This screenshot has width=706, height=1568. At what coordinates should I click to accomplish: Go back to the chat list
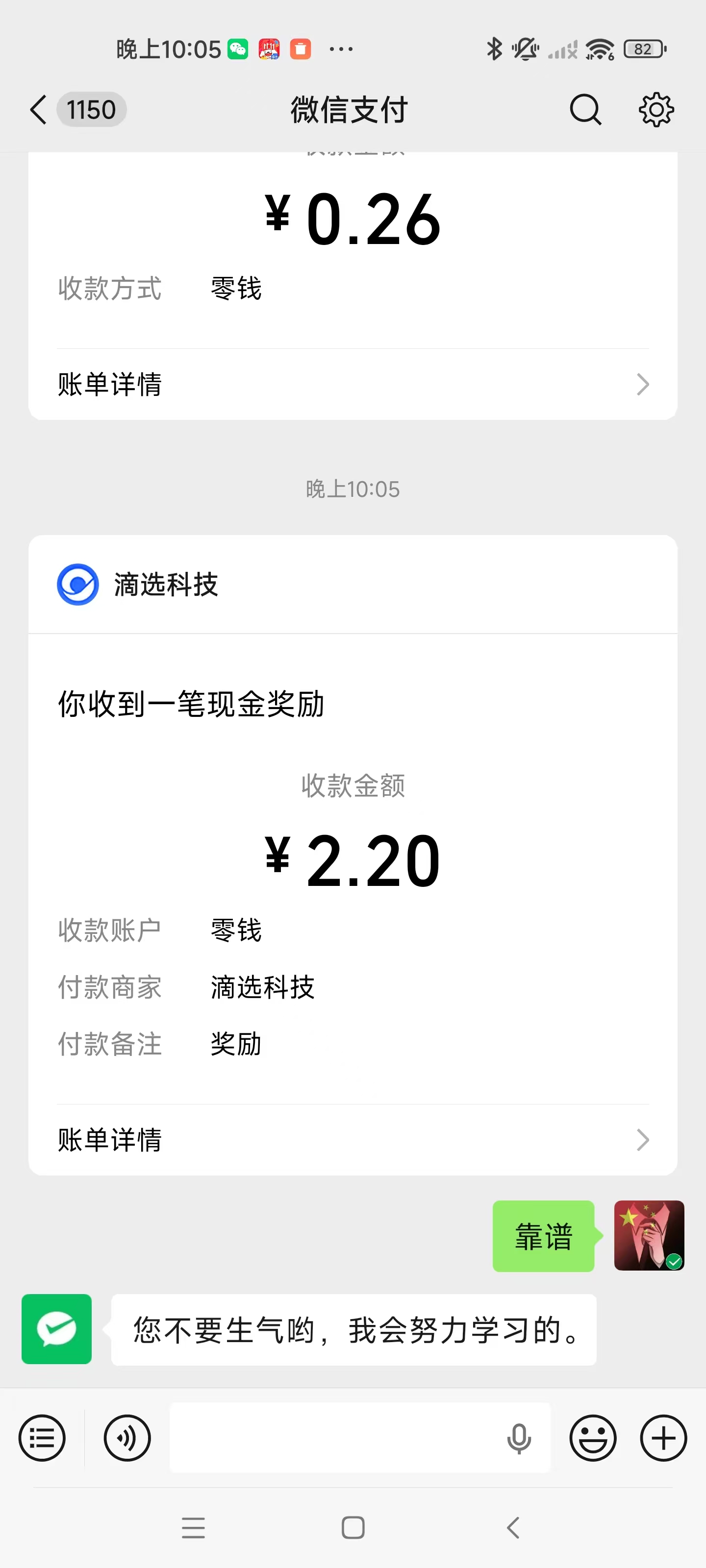click(38, 110)
